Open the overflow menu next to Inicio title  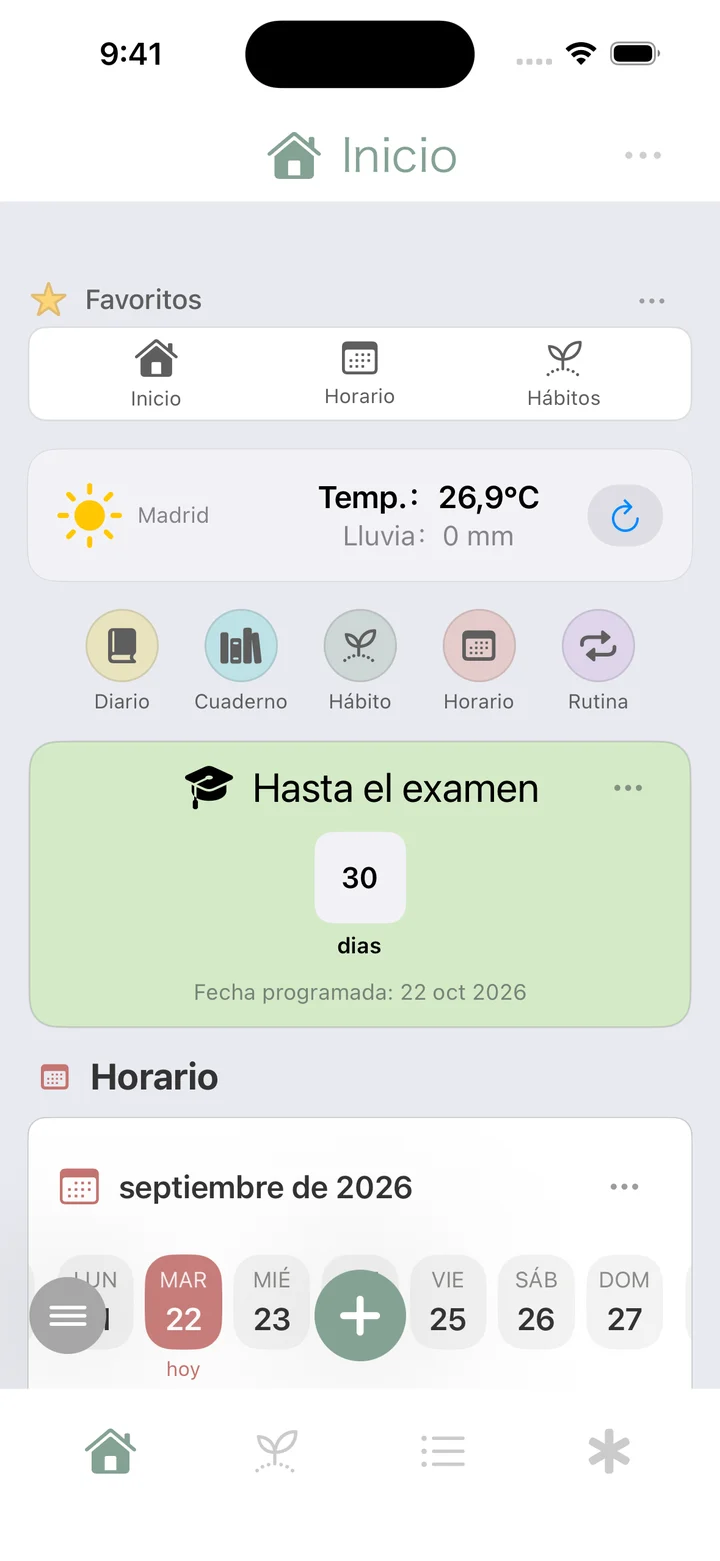(x=643, y=155)
